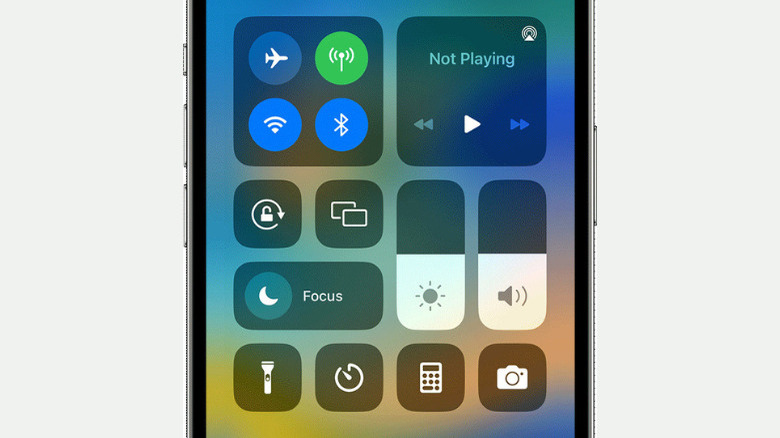The width and height of the screenshot is (780, 438).
Task: Skip to the next track
Action: [x=519, y=124]
